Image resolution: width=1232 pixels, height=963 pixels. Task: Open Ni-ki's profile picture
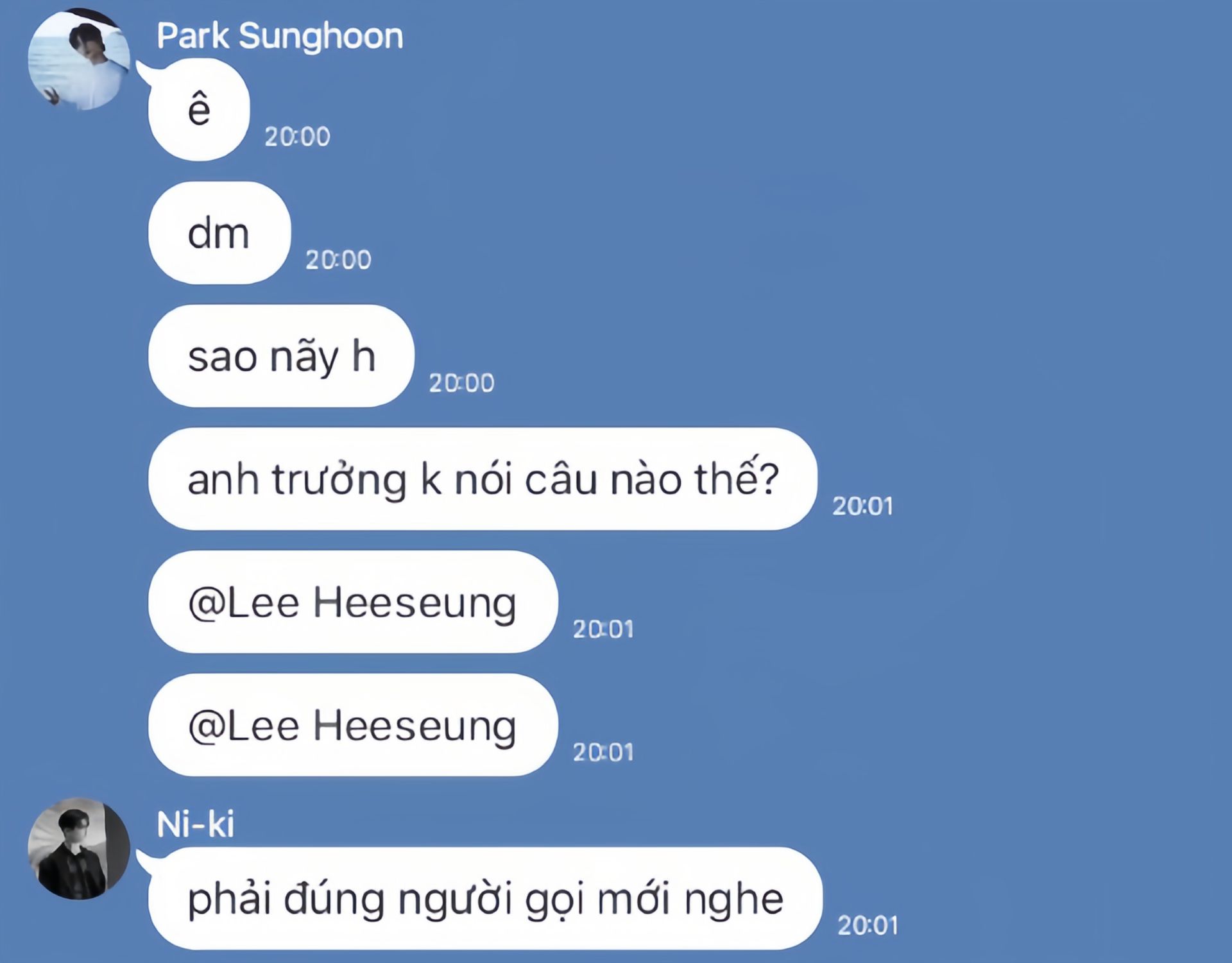(78, 848)
